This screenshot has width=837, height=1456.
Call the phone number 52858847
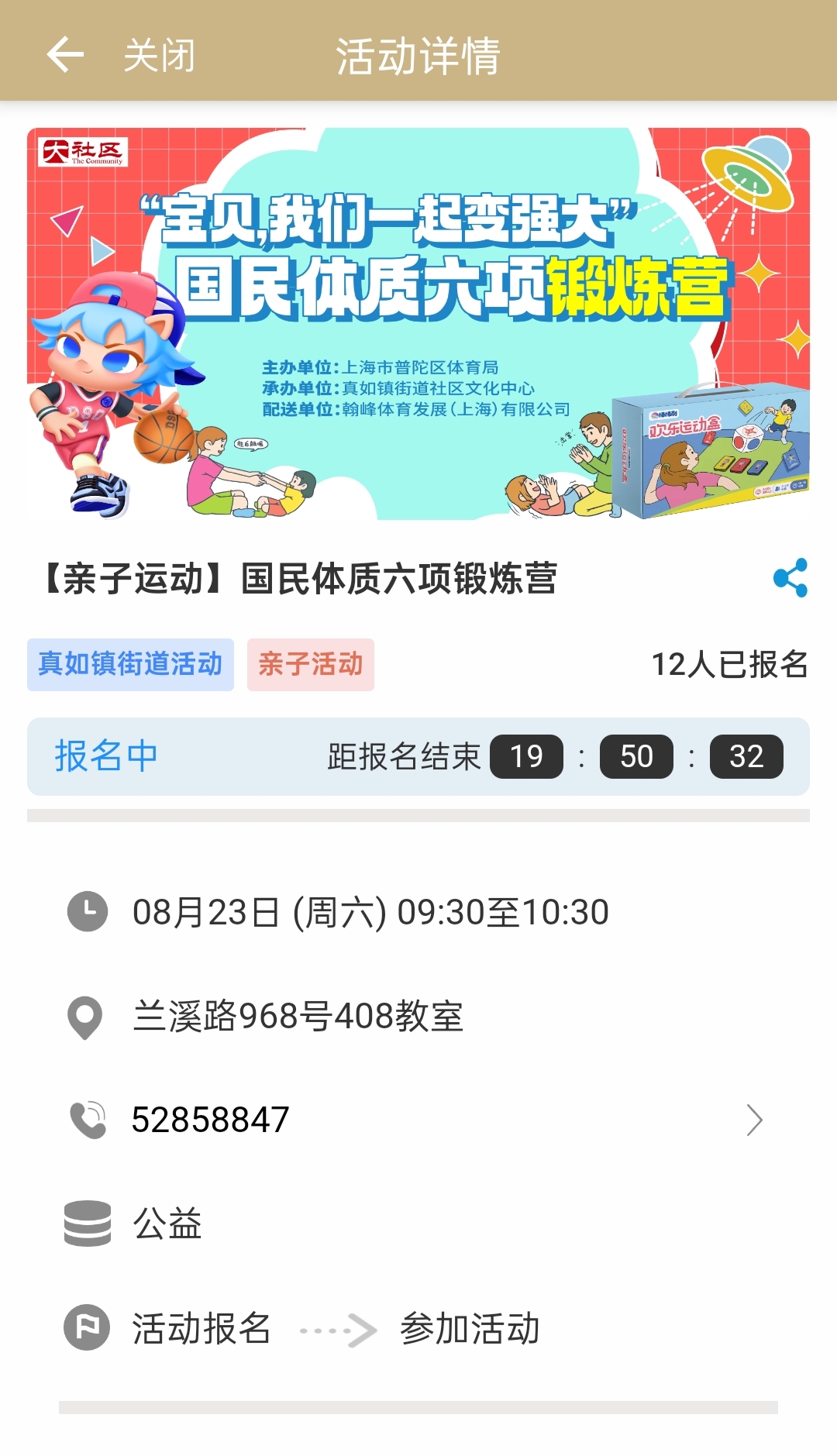418,1120
